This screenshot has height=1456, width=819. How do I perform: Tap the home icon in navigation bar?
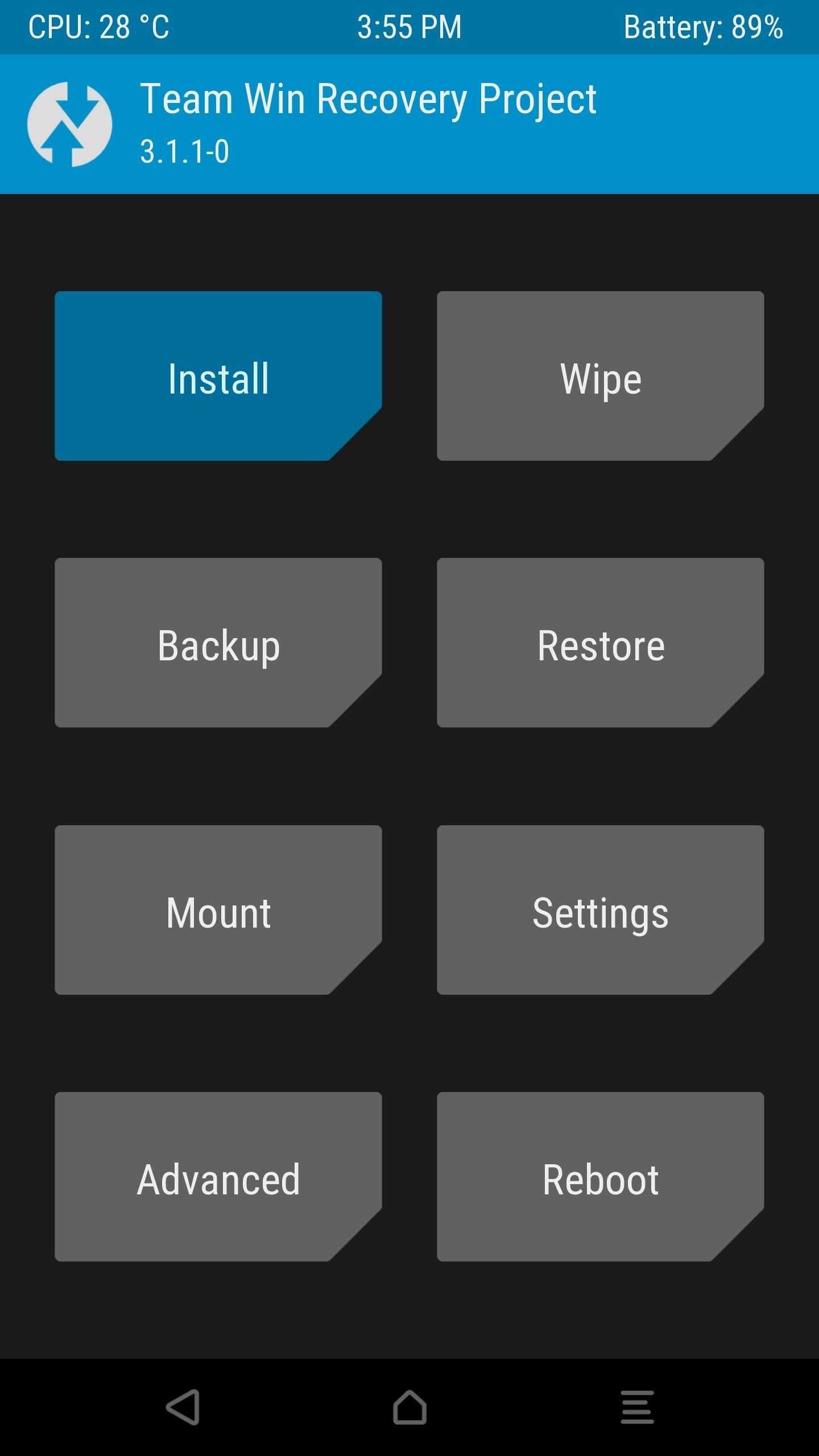coord(409,1407)
